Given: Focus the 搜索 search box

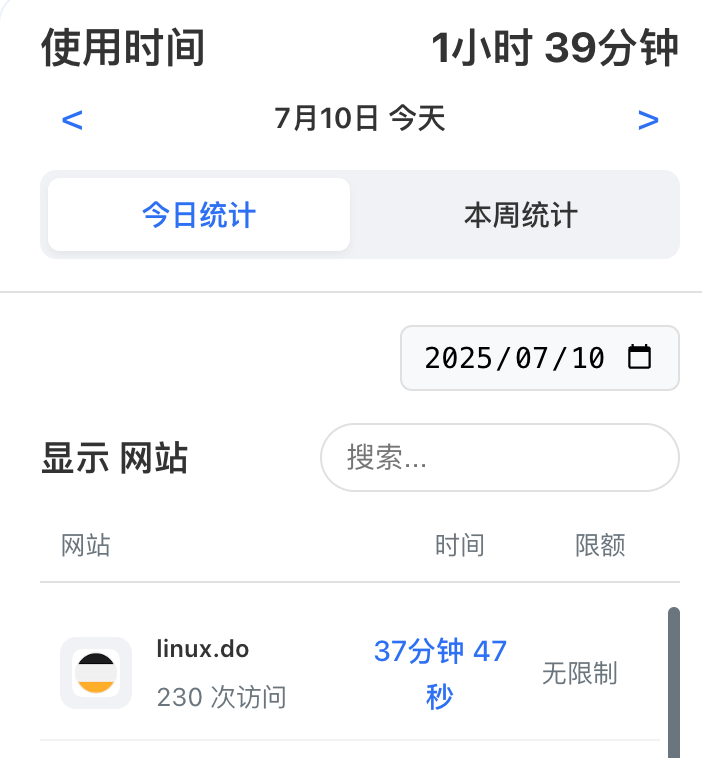Looking at the screenshot, I should tap(500, 457).
